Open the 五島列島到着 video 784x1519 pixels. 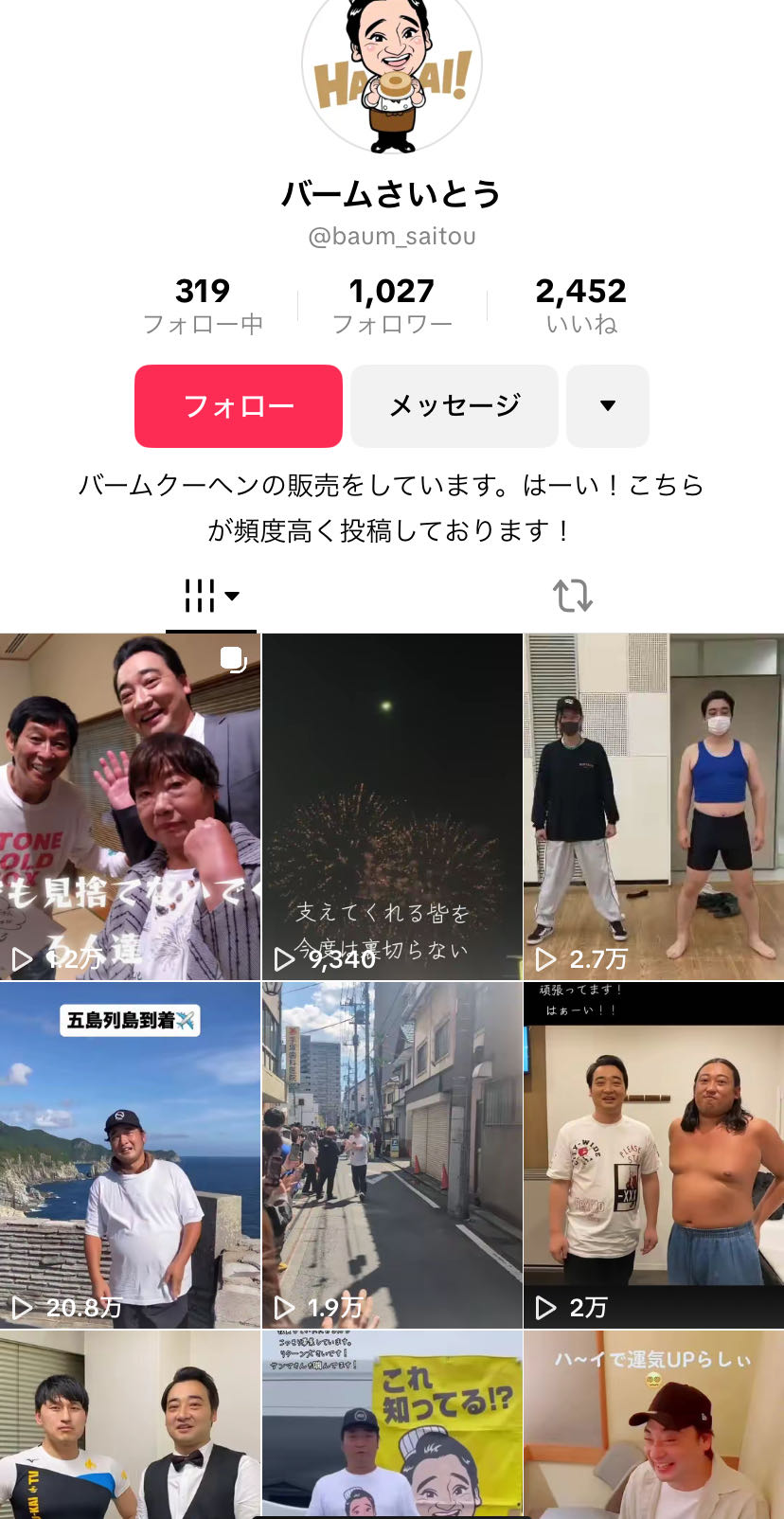[x=130, y=1155]
